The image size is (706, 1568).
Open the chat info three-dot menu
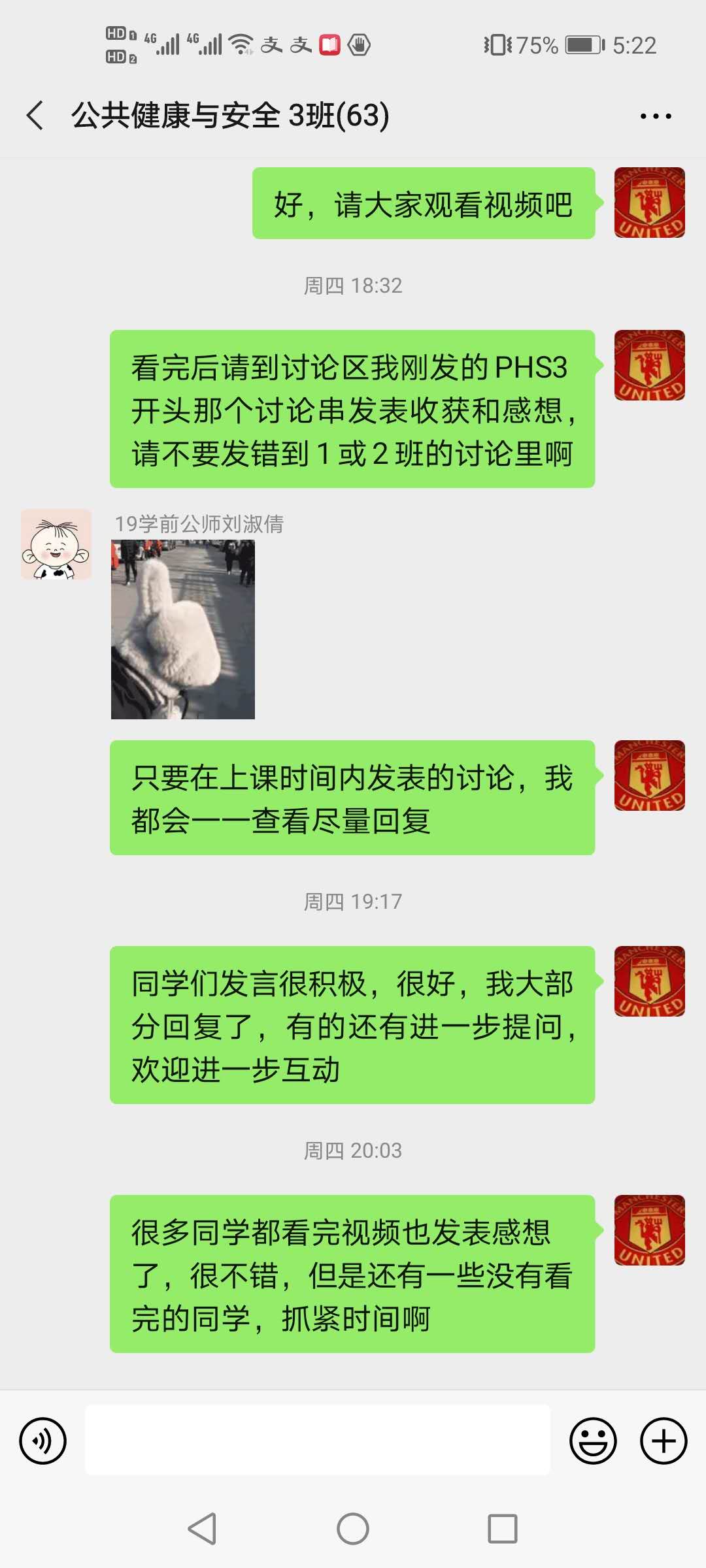pos(655,116)
